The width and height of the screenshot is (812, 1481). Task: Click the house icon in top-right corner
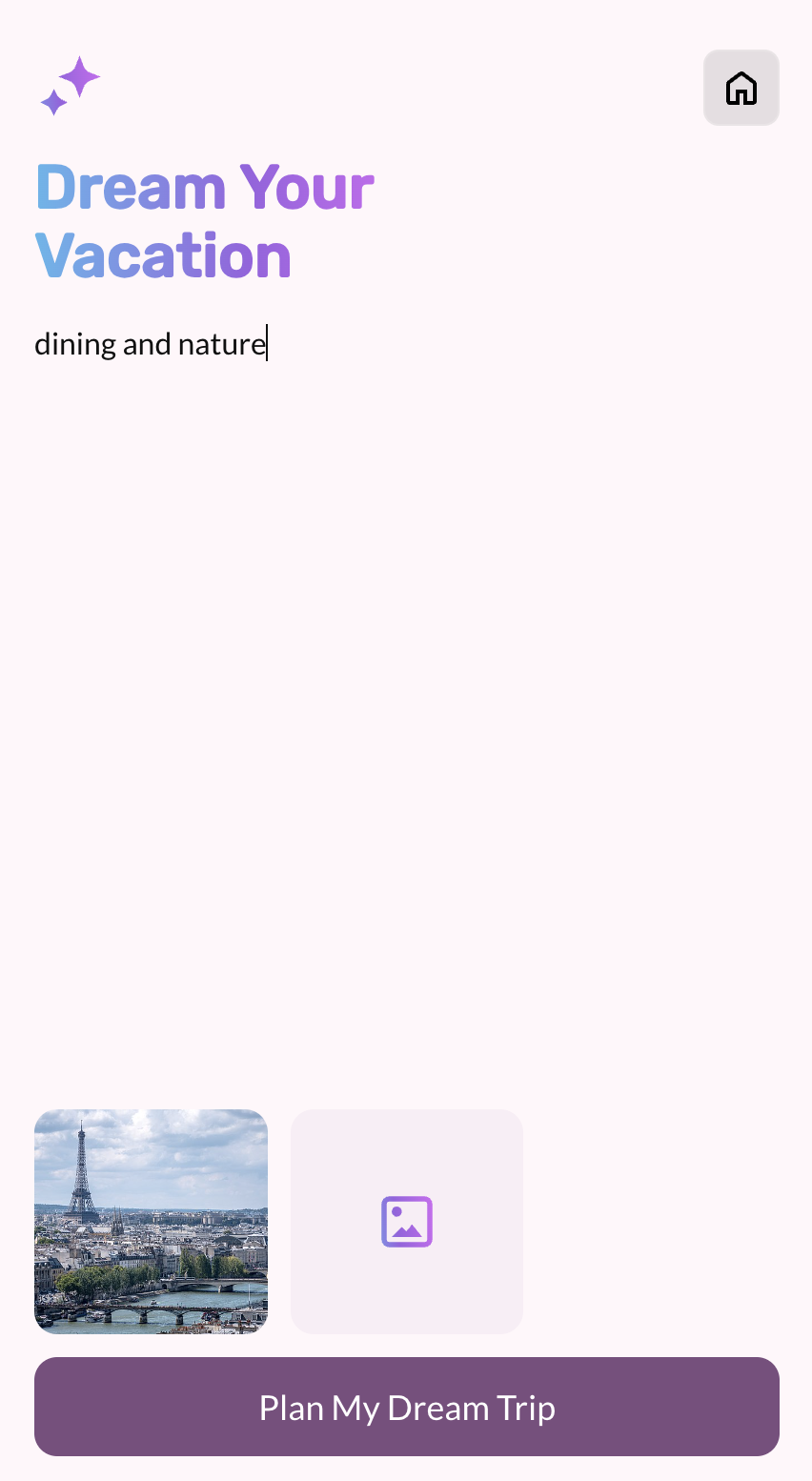741,88
